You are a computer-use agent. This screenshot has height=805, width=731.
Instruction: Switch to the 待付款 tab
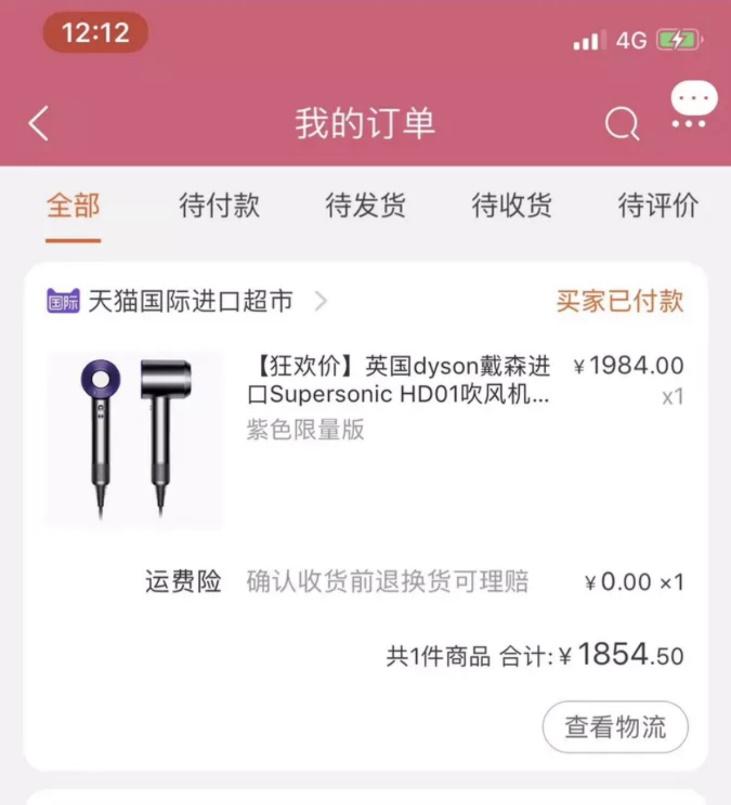pos(220,206)
